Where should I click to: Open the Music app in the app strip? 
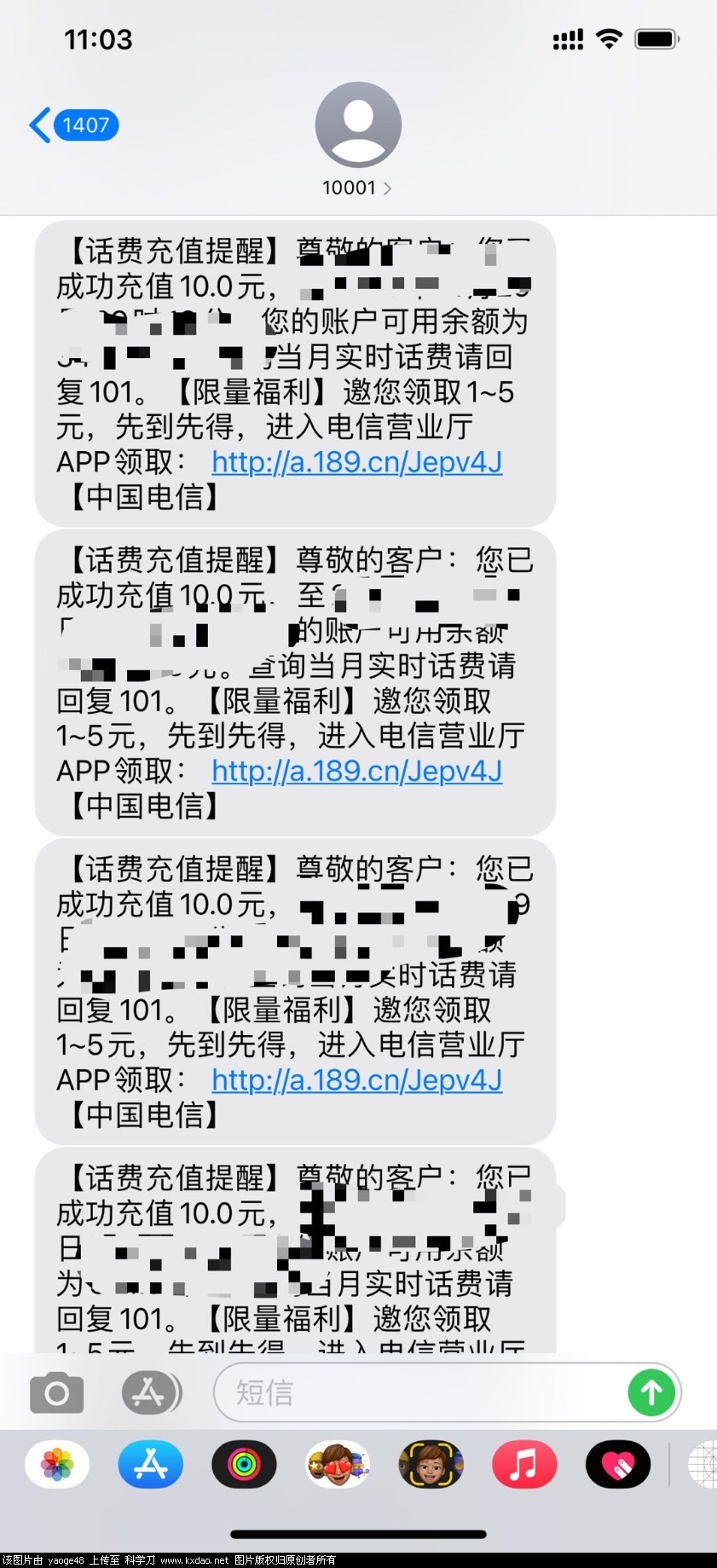(x=524, y=1465)
